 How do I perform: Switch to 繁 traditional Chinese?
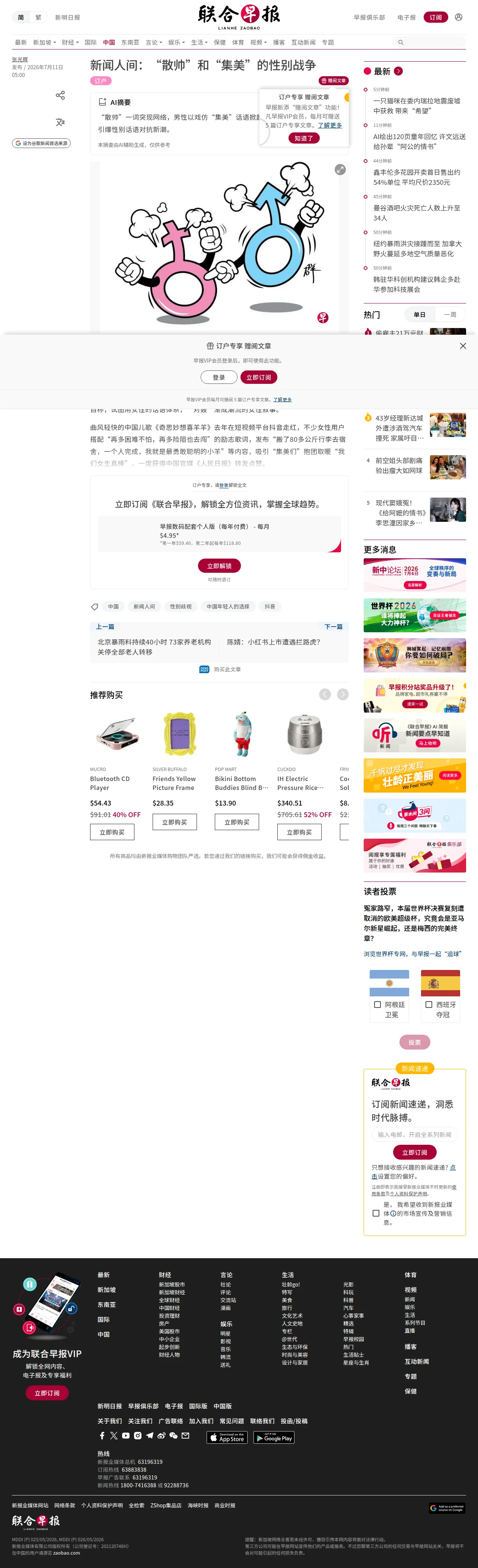[x=38, y=17]
